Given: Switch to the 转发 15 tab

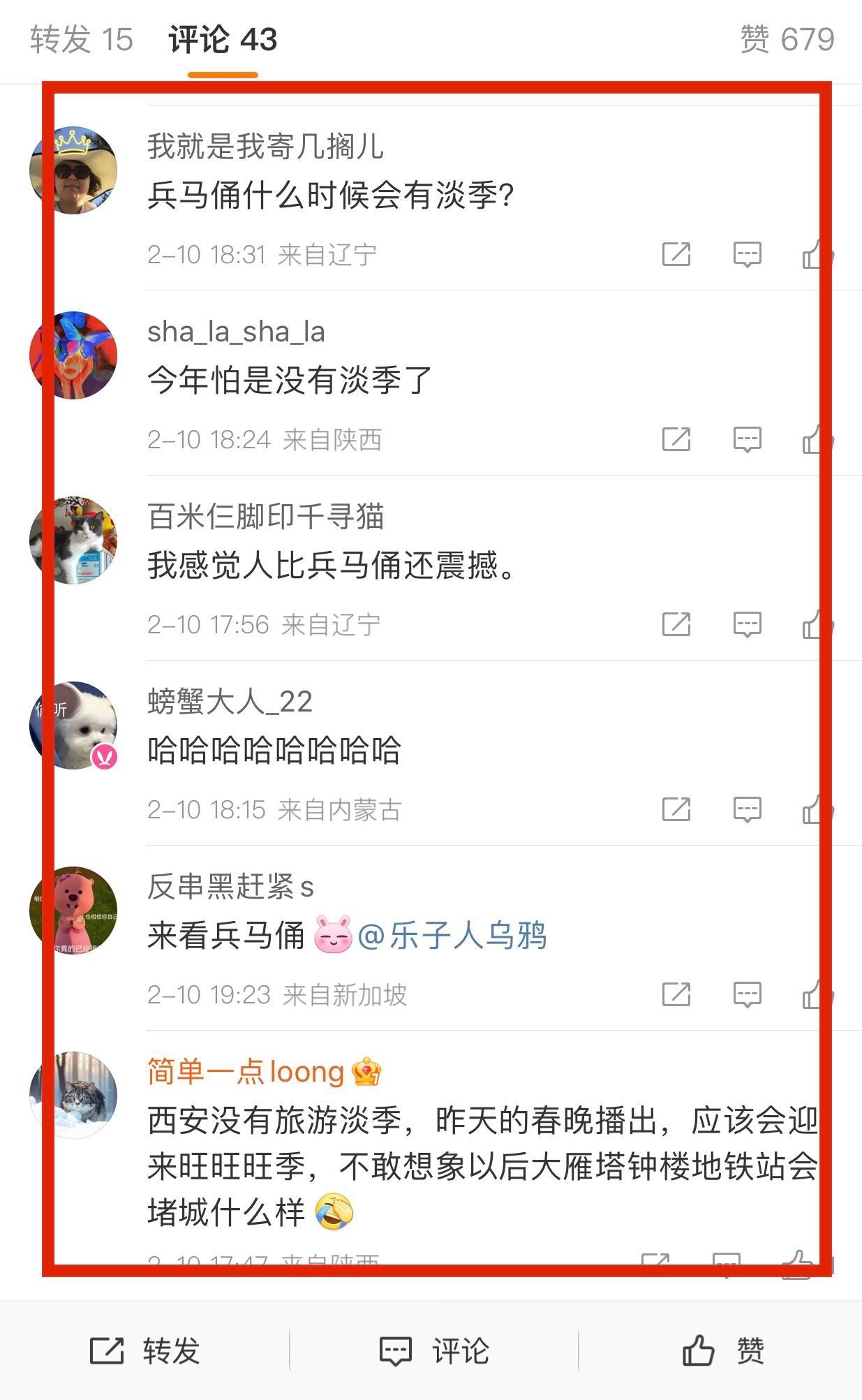Looking at the screenshot, I should pyautogui.click(x=81, y=39).
